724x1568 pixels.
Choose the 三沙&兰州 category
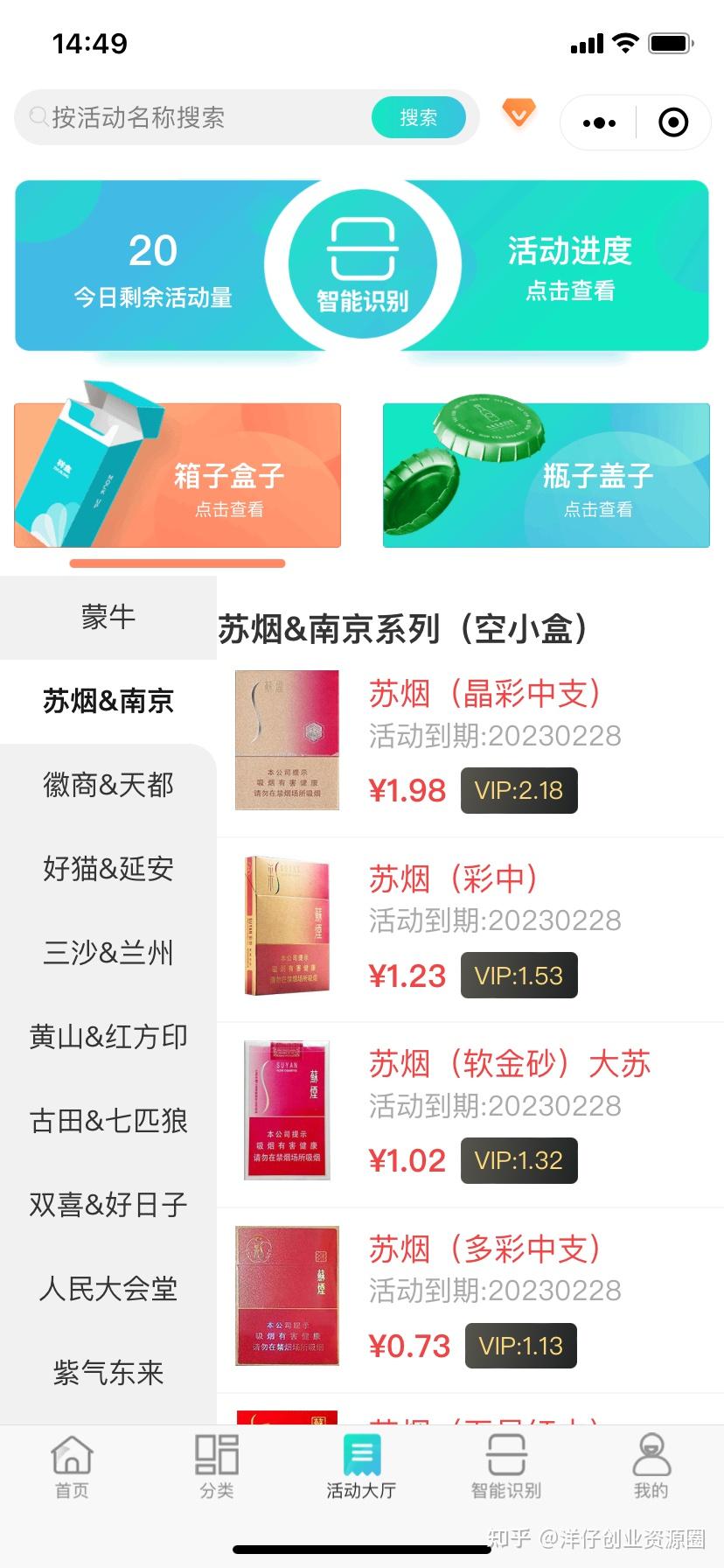[108, 953]
